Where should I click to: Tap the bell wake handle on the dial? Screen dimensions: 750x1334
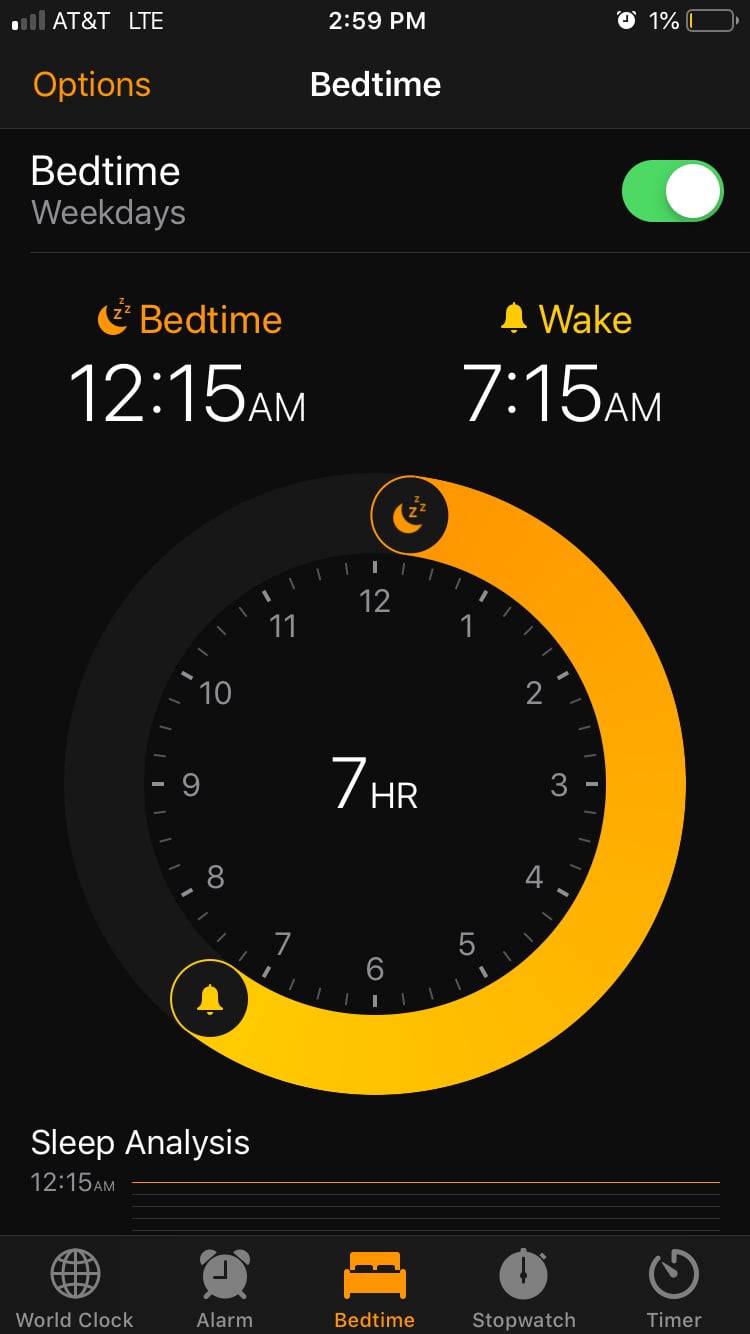point(210,998)
